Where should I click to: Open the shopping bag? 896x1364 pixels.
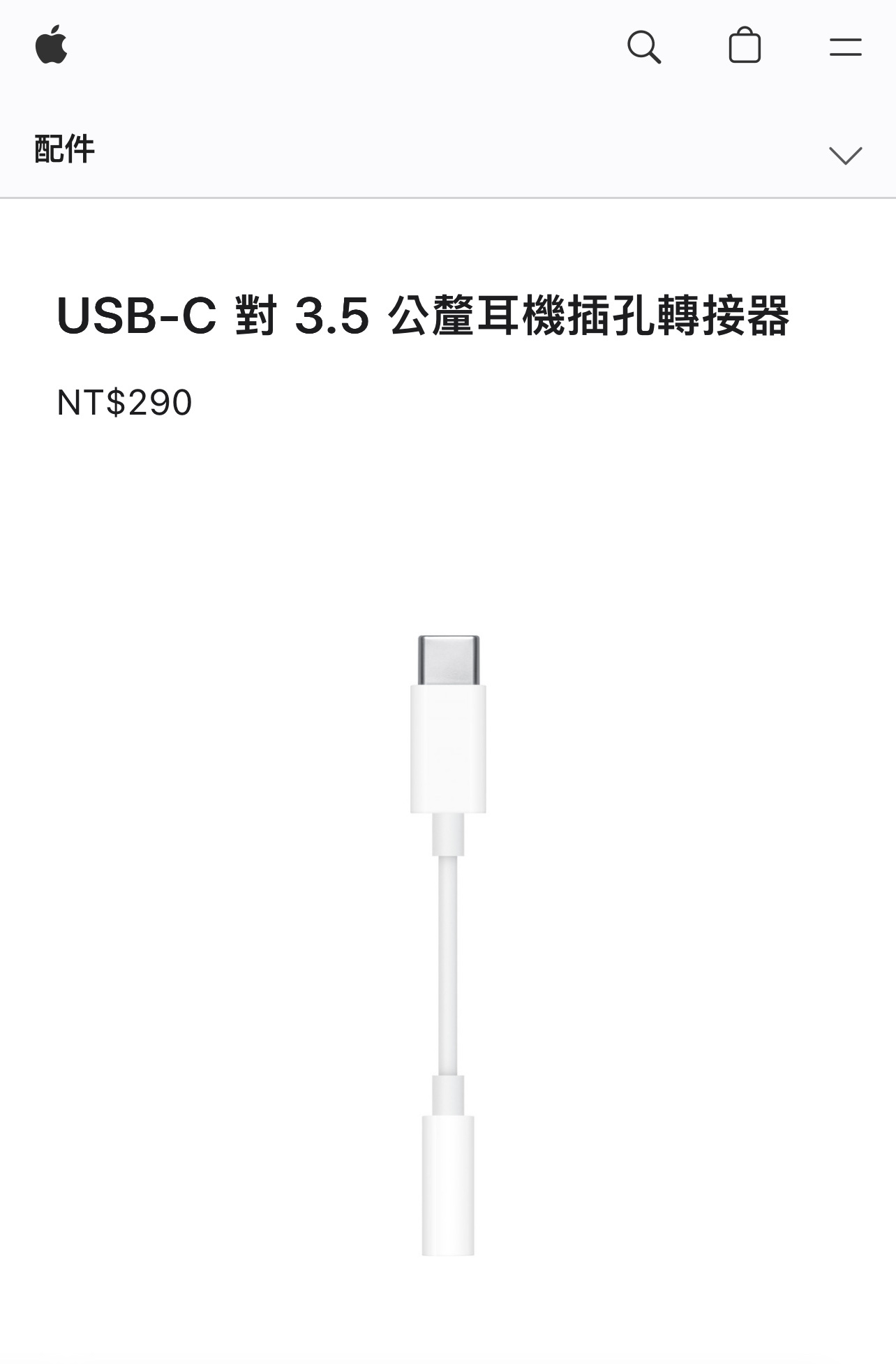pyautogui.click(x=745, y=46)
